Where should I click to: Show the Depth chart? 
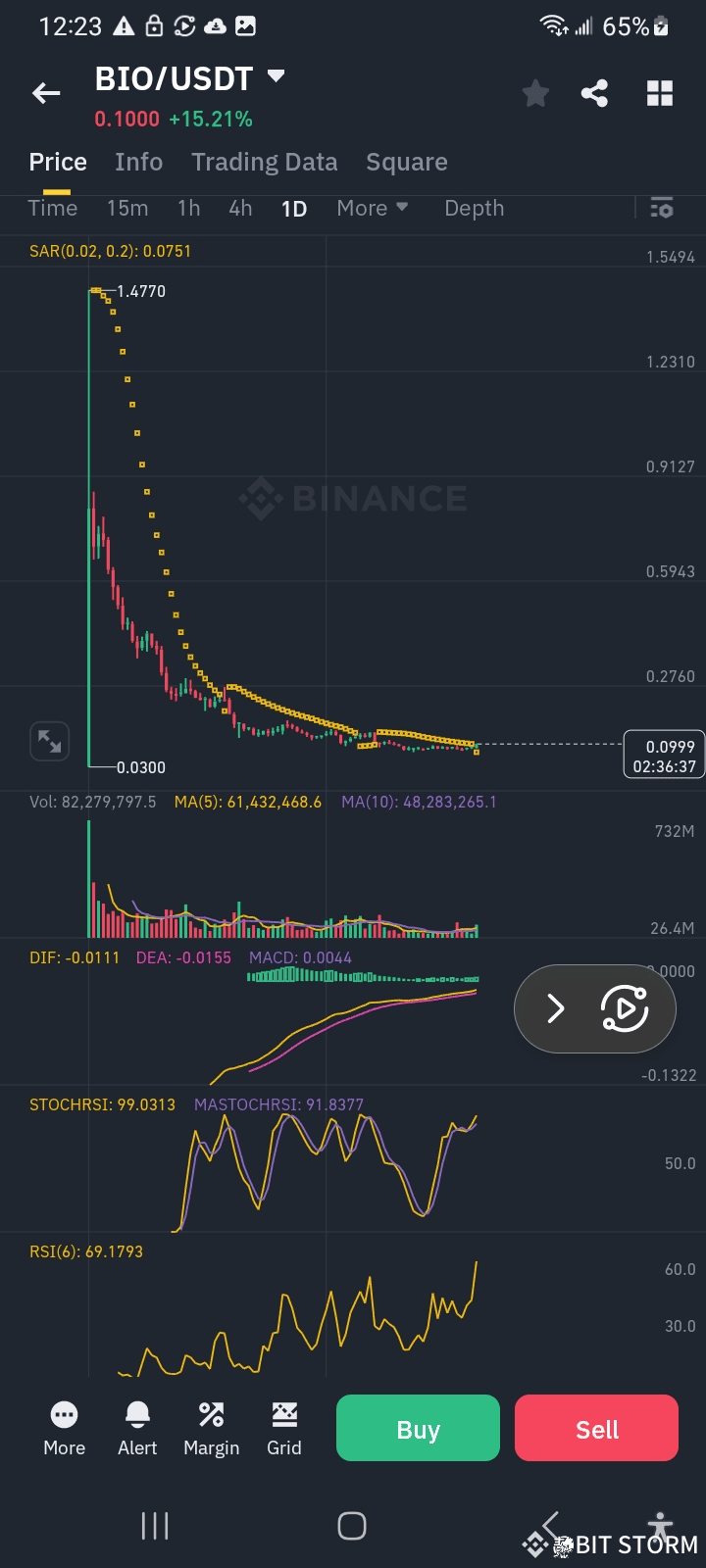tap(474, 208)
